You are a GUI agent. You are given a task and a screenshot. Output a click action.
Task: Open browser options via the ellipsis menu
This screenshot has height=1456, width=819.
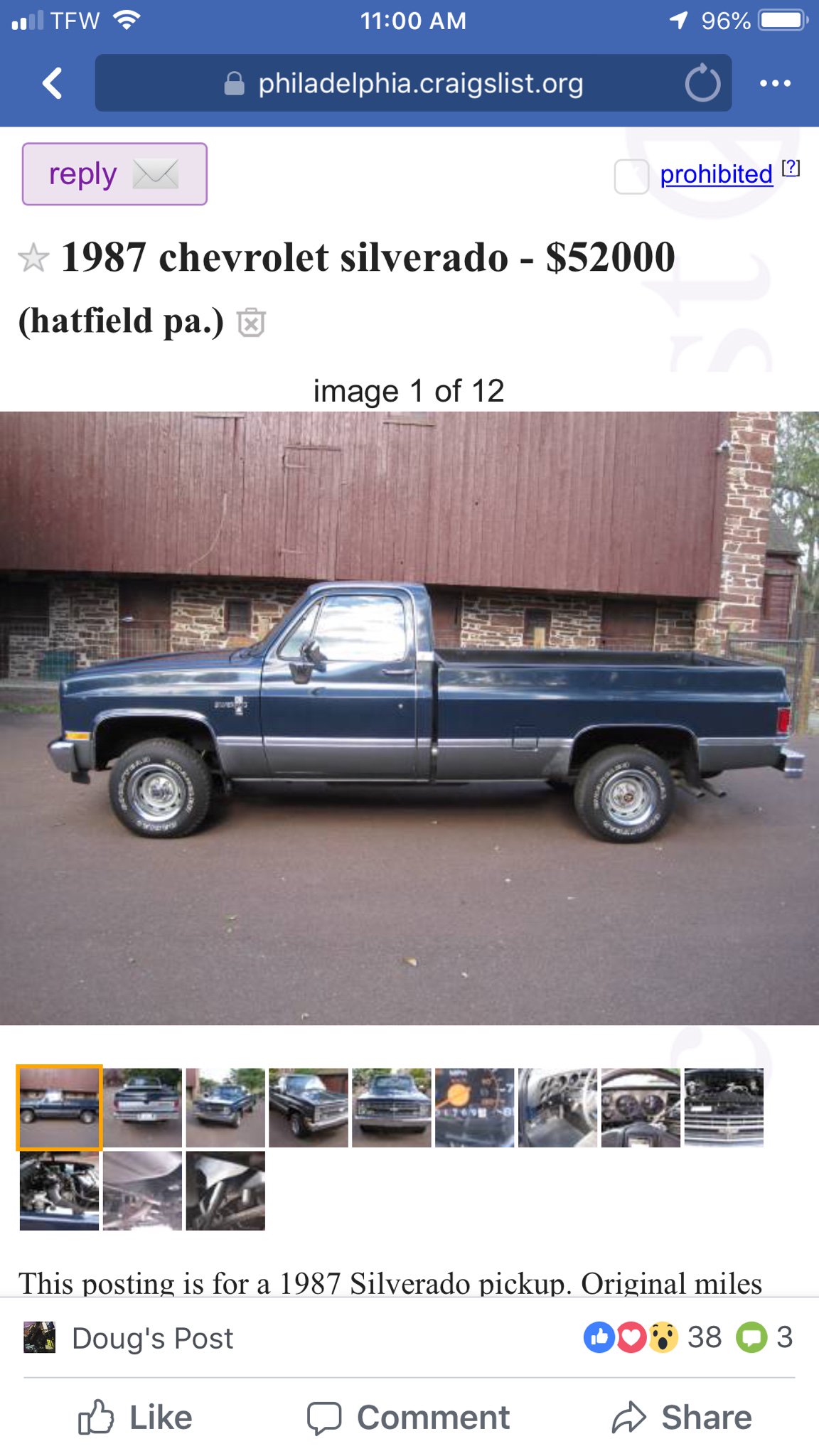774,82
